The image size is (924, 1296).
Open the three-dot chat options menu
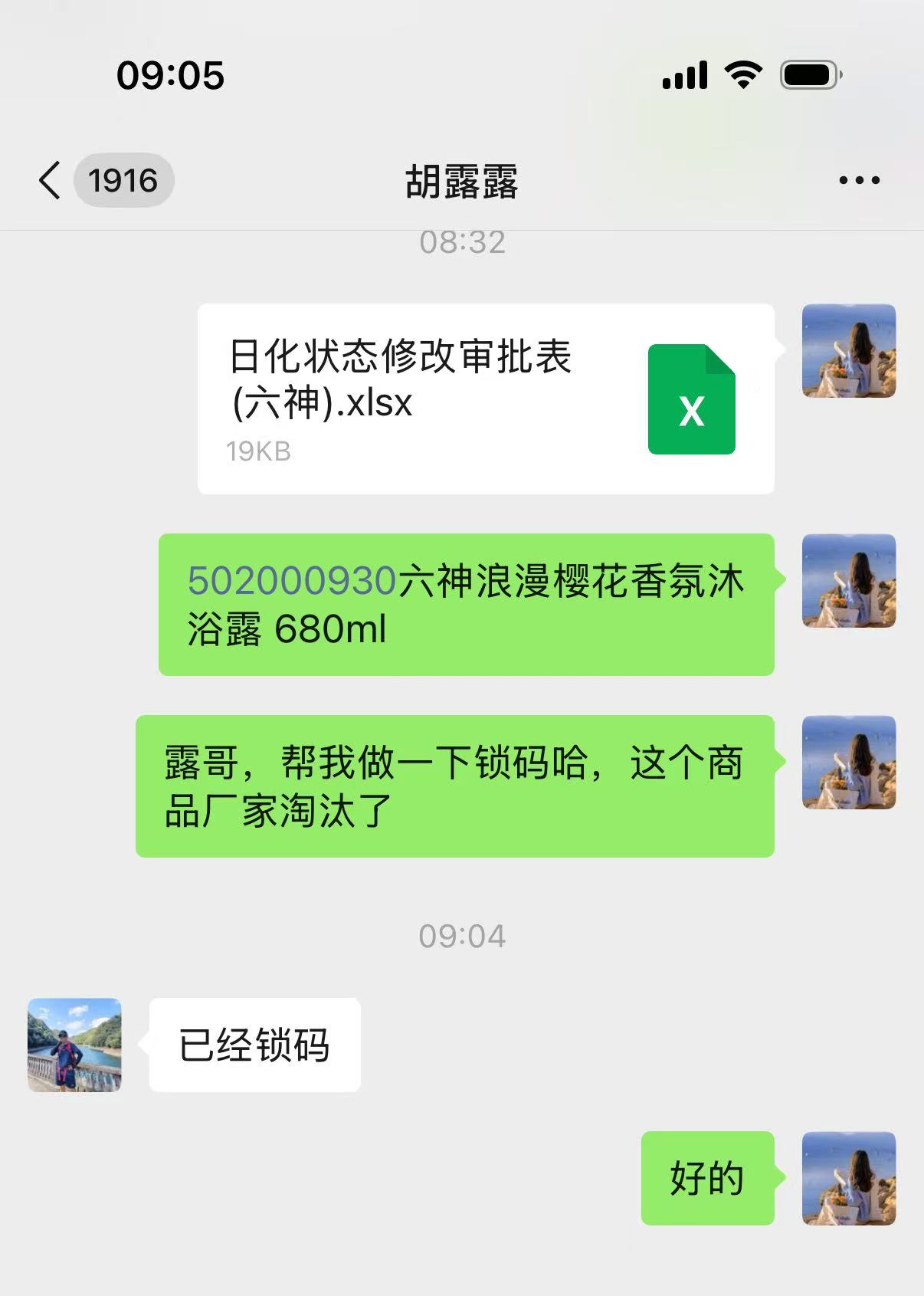pyautogui.click(x=859, y=181)
